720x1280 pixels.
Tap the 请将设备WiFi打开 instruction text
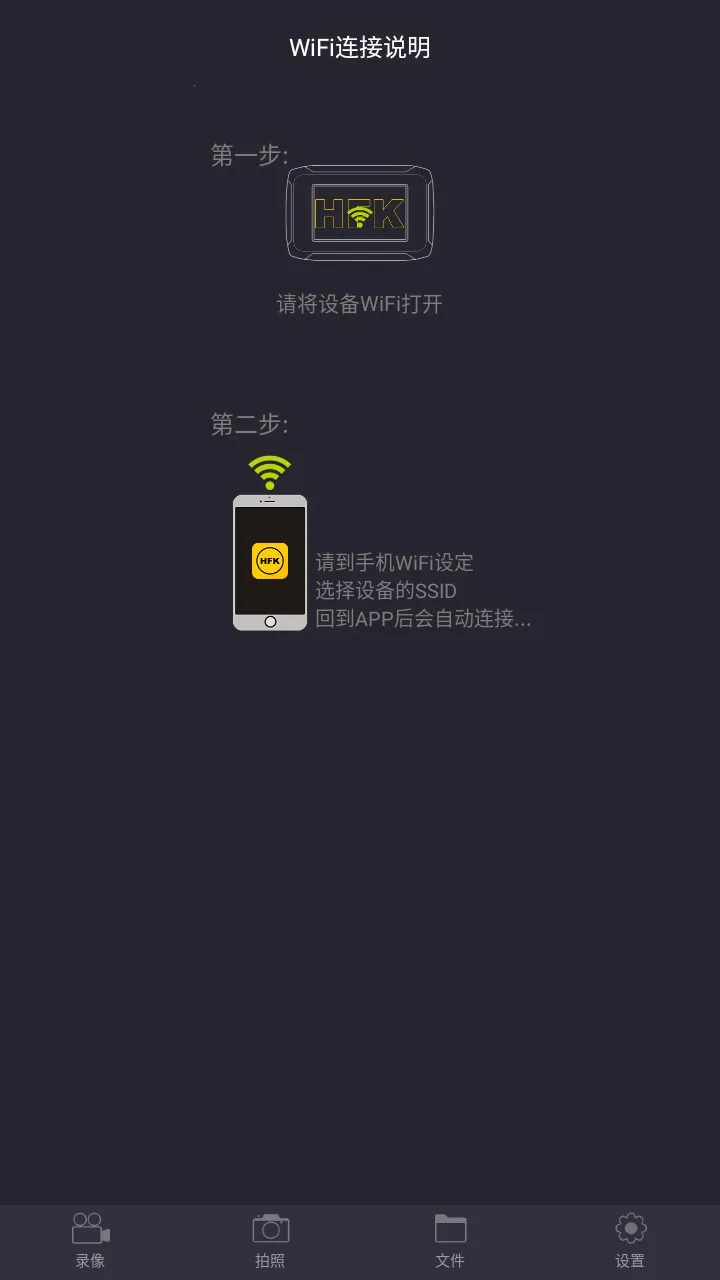coord(359,303)
